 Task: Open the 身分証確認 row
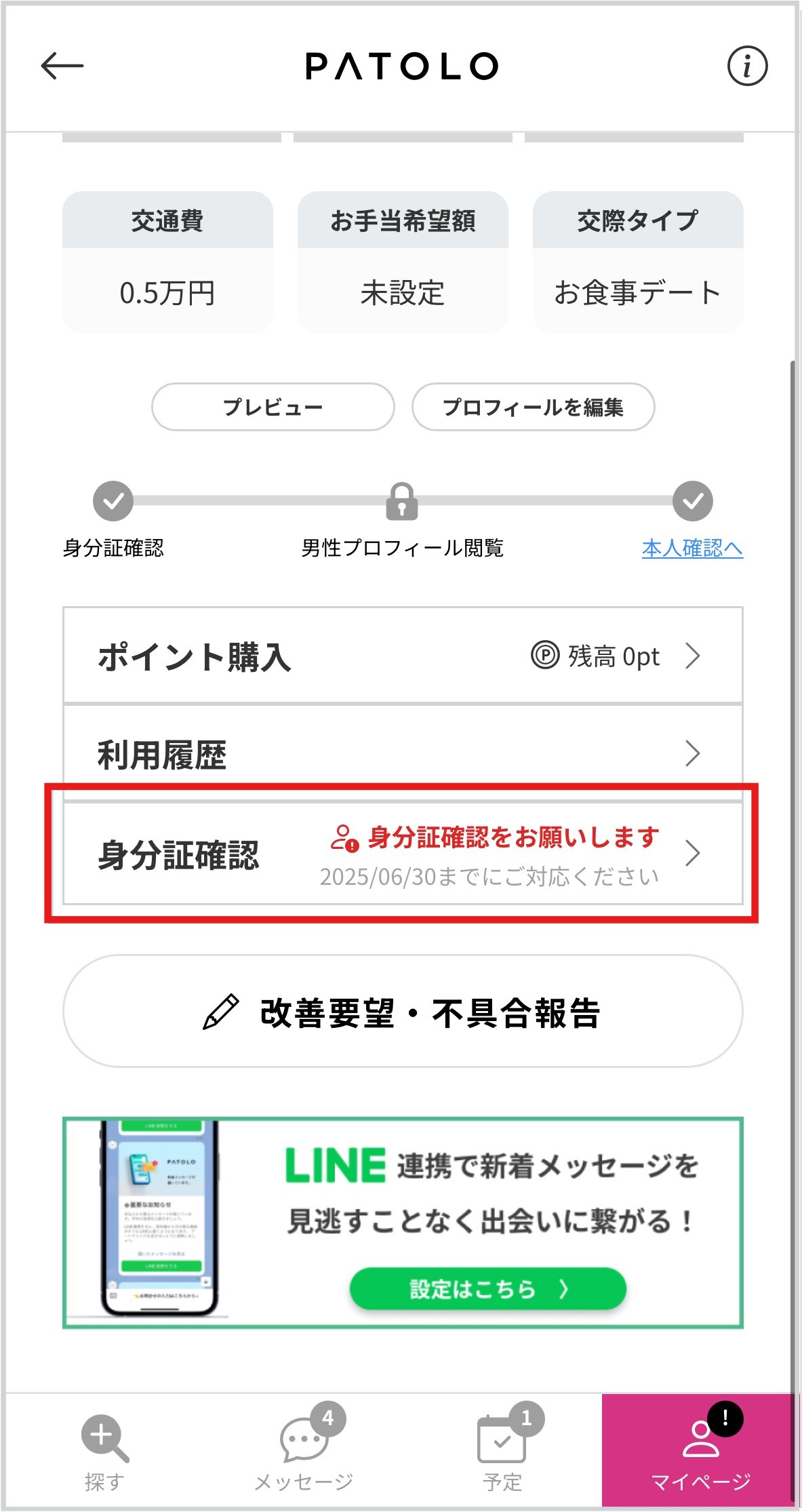[403, 854]
